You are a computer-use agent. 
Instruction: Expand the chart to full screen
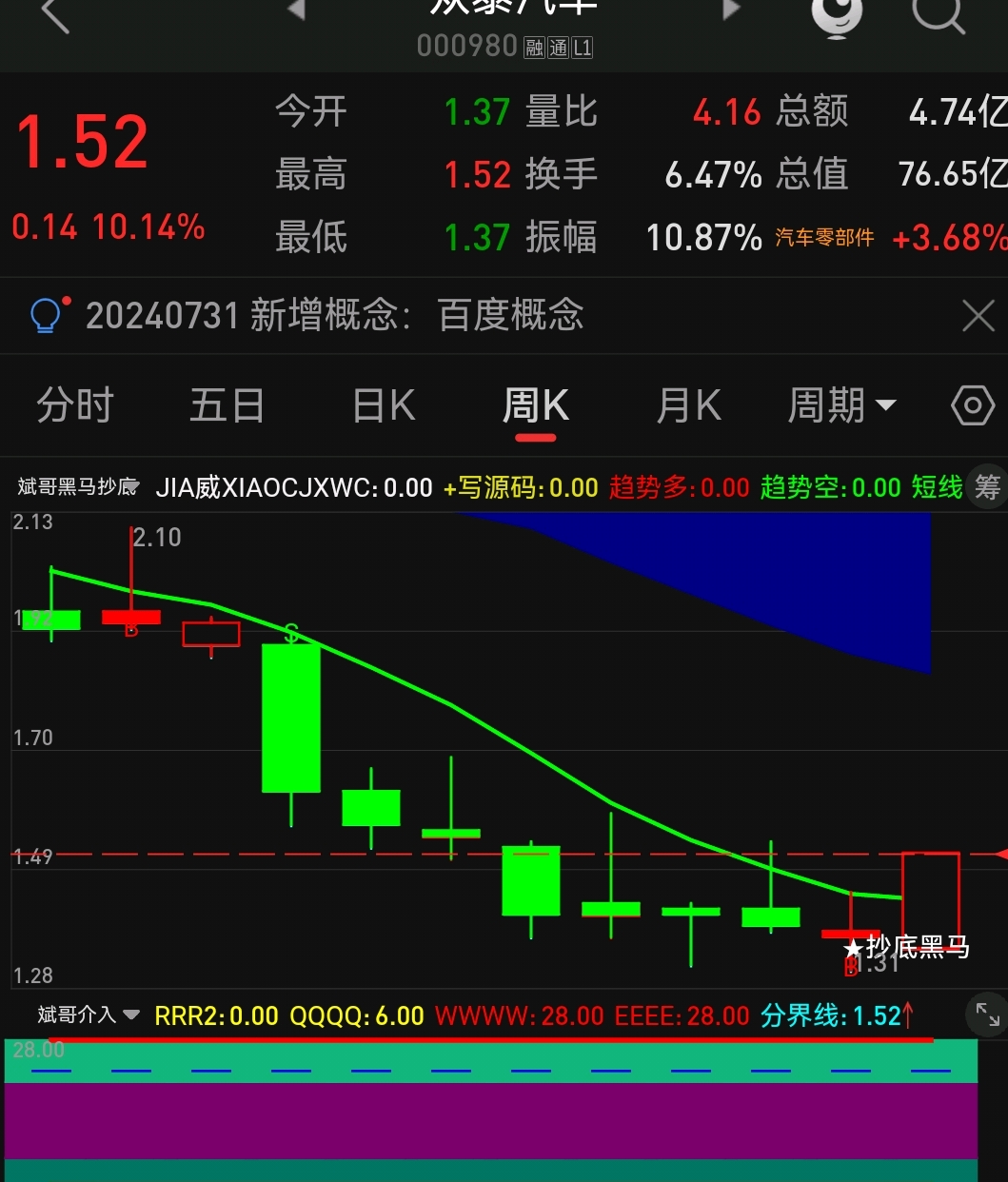(x=987, y=1015)
